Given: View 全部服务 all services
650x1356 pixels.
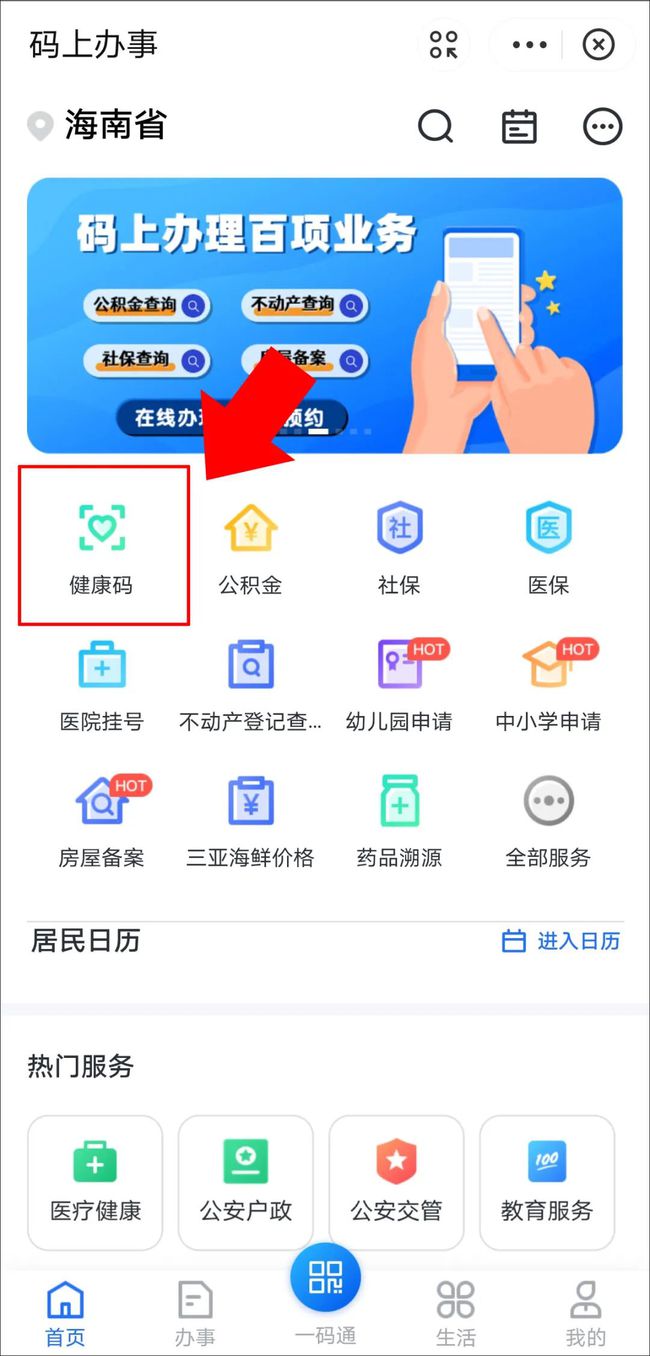Looking at the screenshot, I should click(548, 822).
